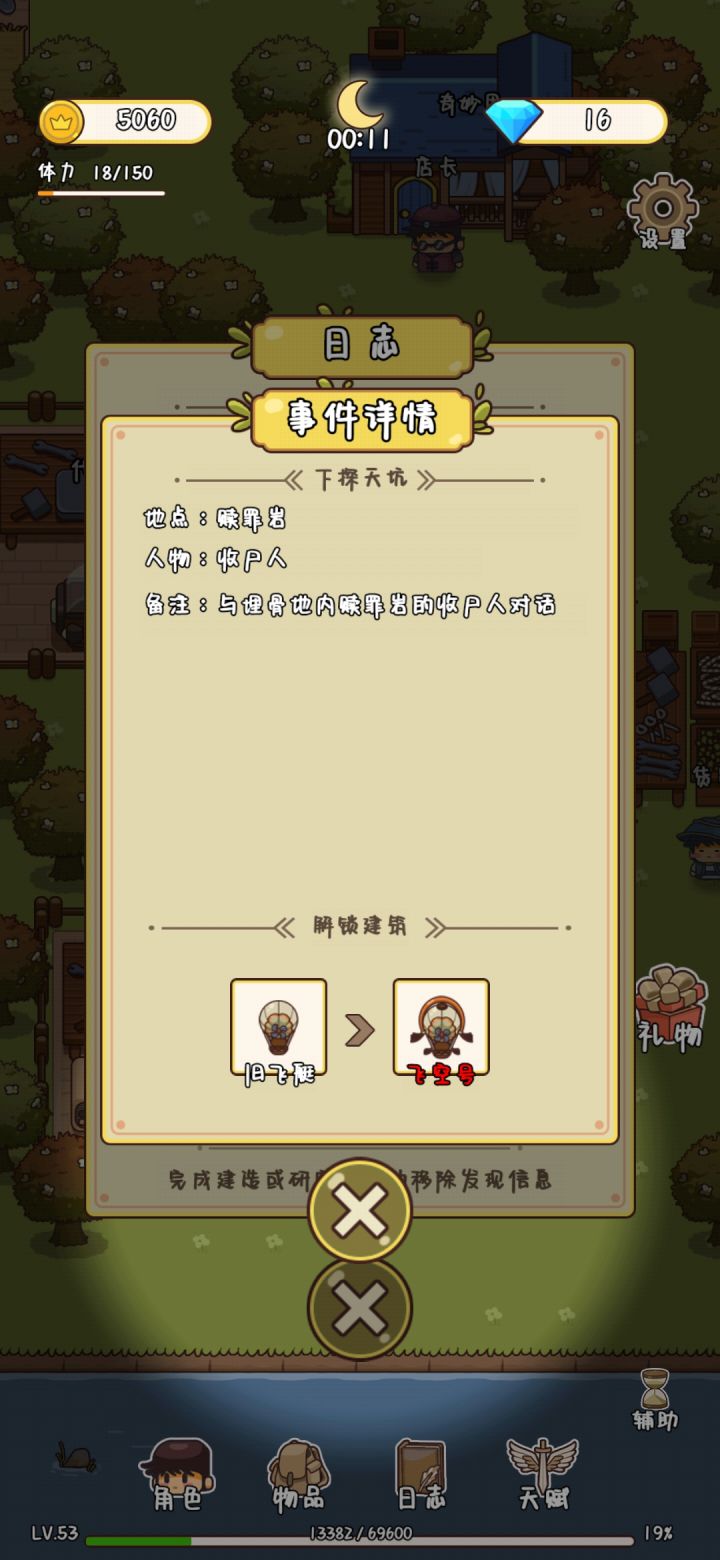Select the 旧飞艇 old airship thumbnail

tap(277, 1025)
